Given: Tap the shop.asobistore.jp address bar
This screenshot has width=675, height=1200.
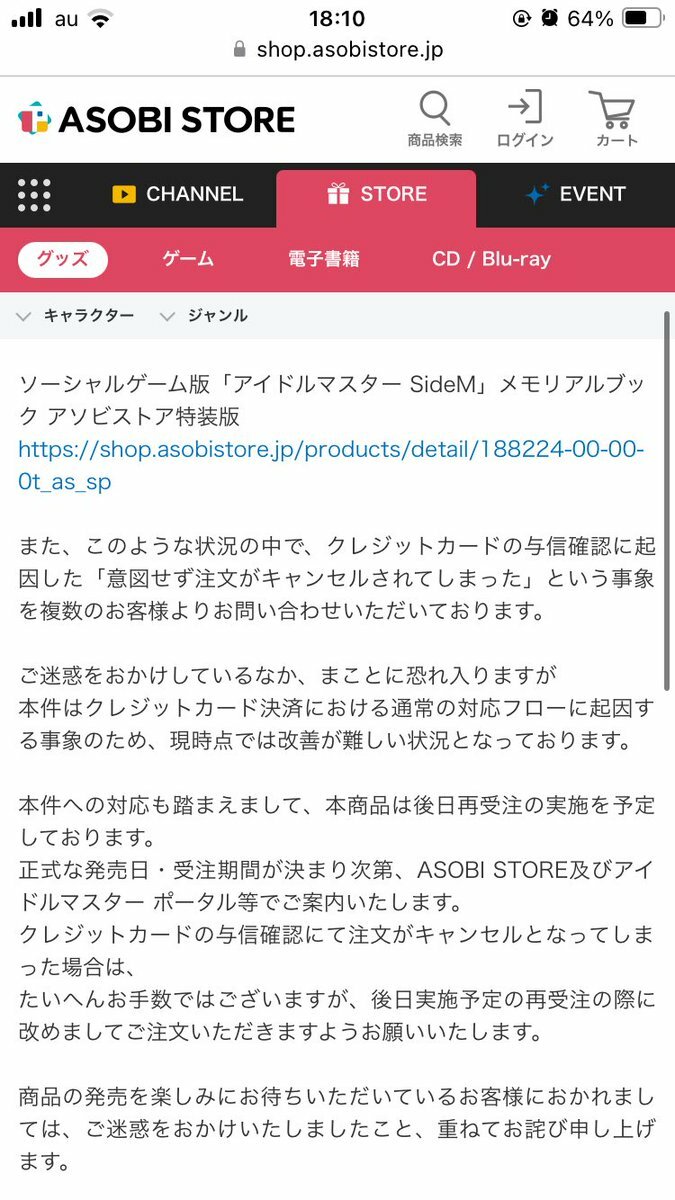Looking at the screenshot, I should coord(337,49).
